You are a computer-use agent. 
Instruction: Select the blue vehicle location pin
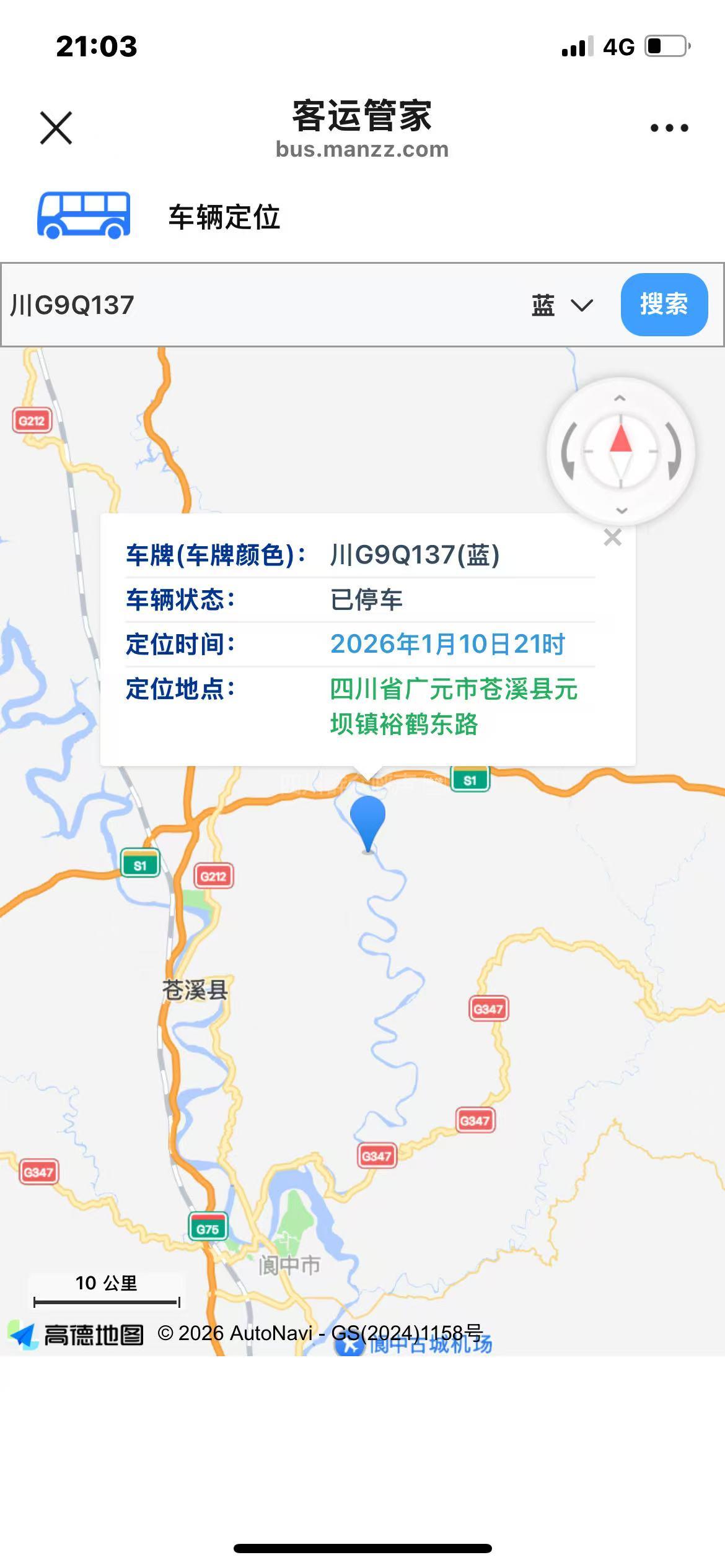[367, 819]
